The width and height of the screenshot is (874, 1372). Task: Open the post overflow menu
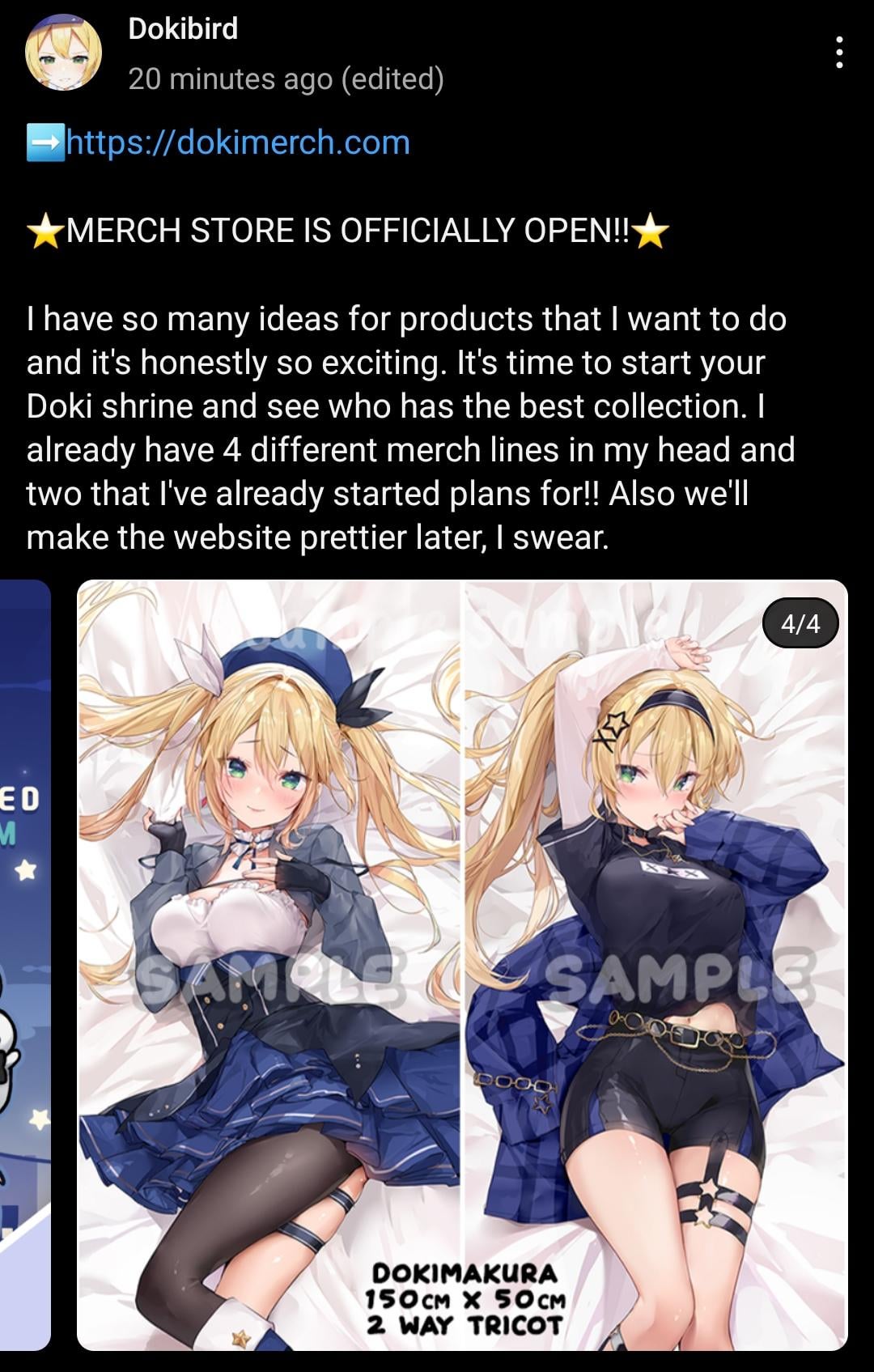click(x=839, y=53)
